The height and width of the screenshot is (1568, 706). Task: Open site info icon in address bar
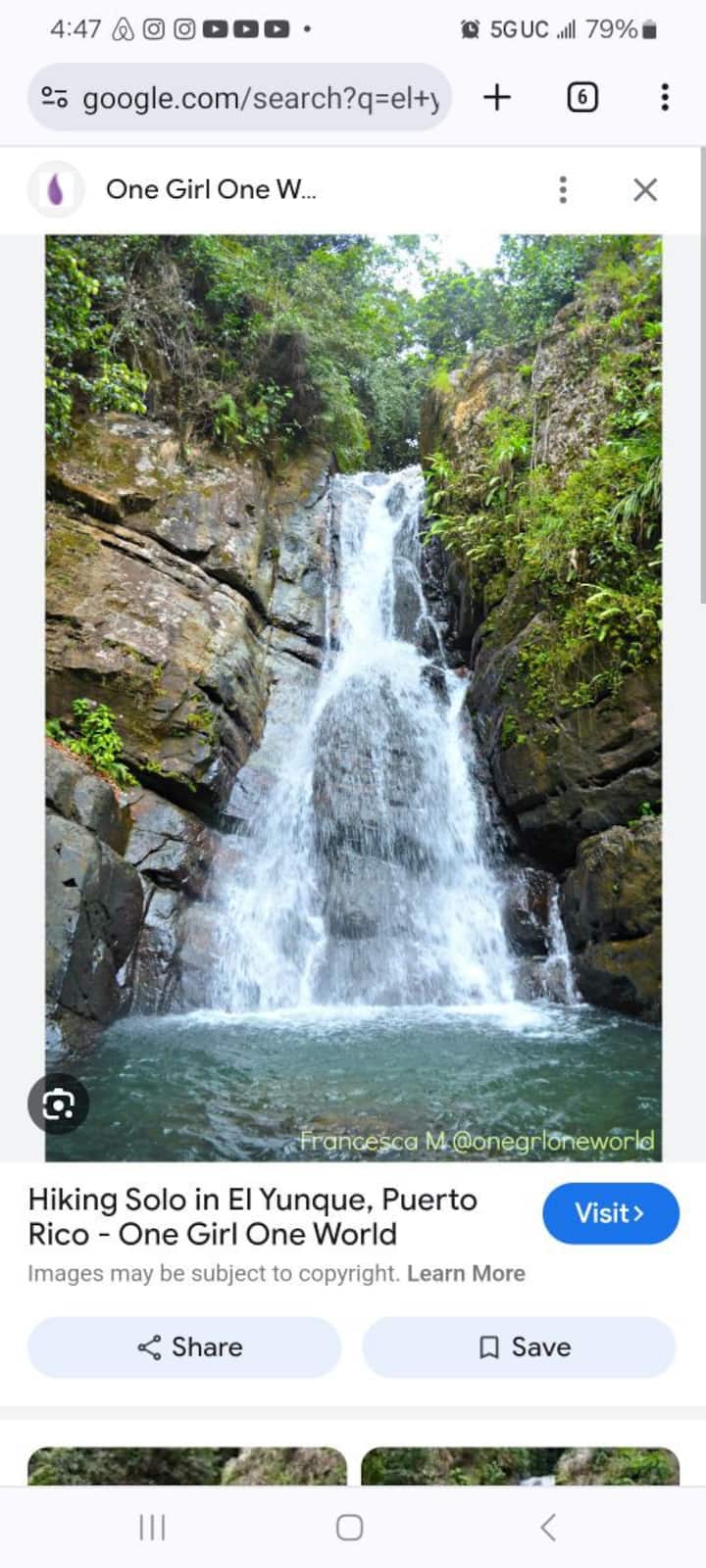(54, 97)
